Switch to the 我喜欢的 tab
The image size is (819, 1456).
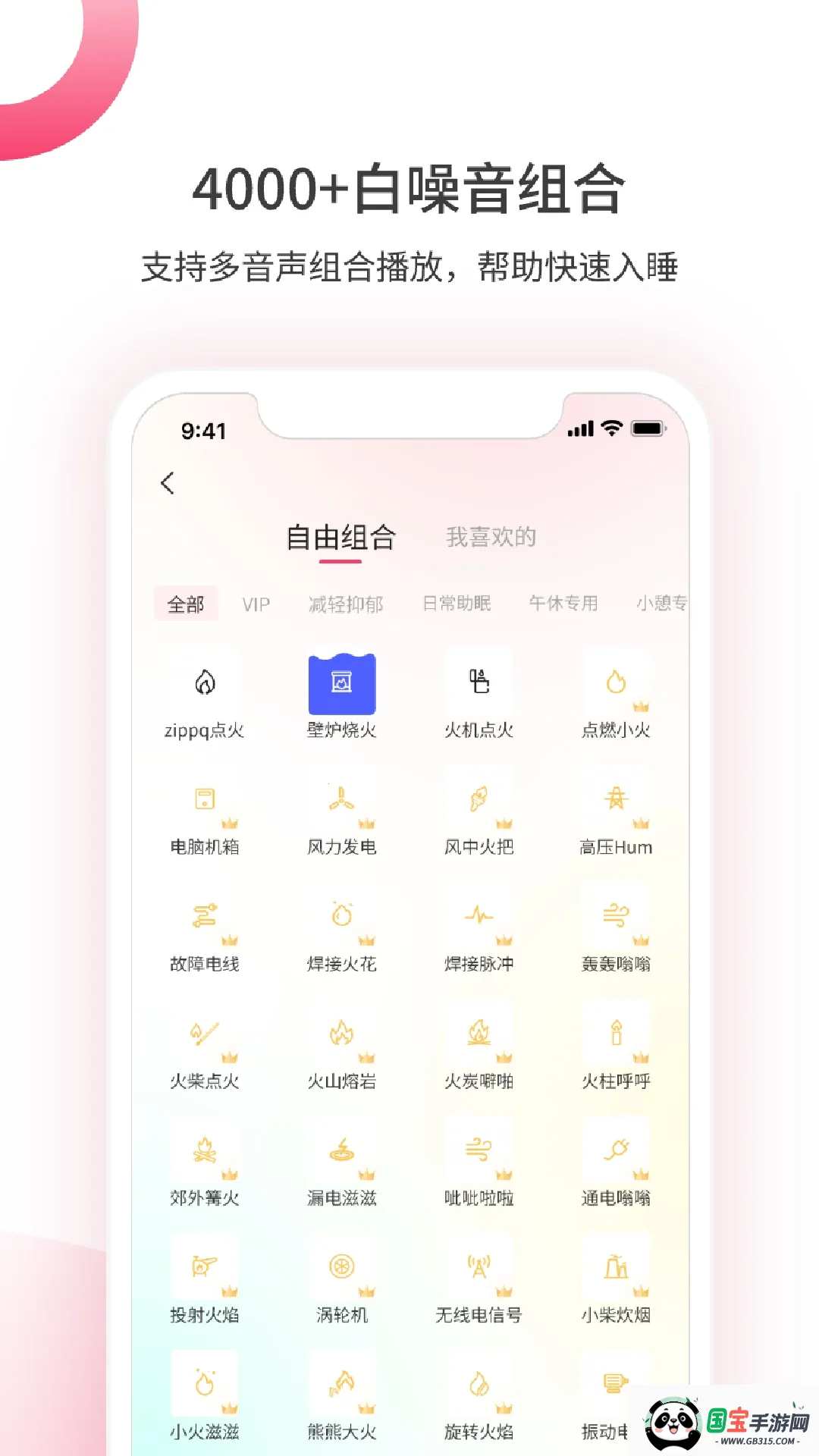pyautogui.click(x=491, y=537)
